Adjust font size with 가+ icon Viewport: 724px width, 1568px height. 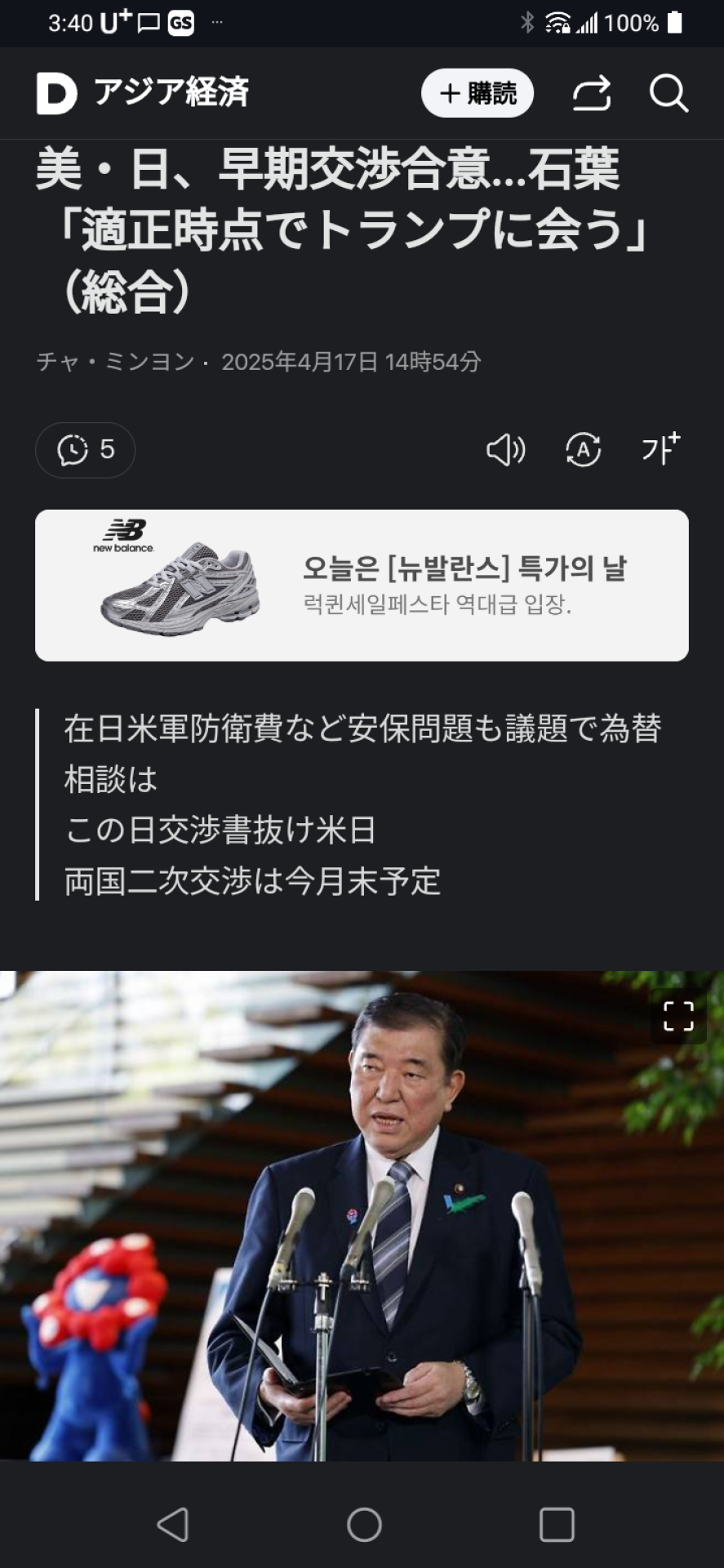660,448
